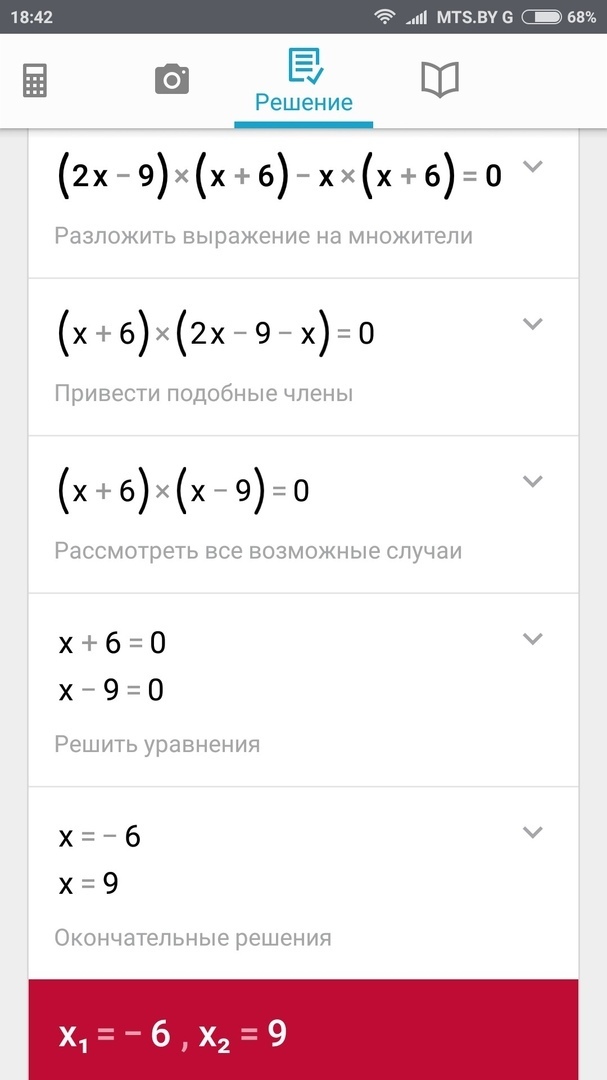Expand the Решить уравнения step
Screen dimensions: 607x1080
533,638
